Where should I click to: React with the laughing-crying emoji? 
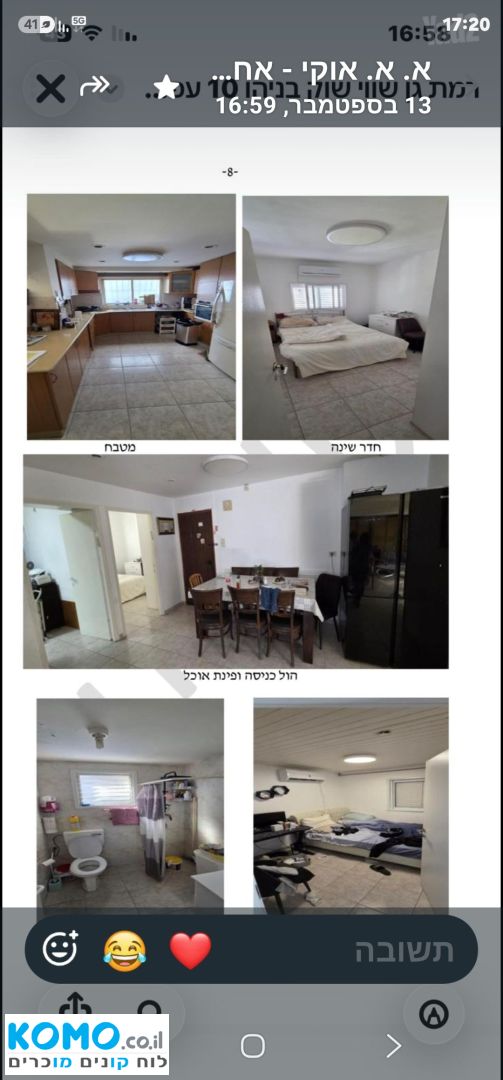(125, 951)
